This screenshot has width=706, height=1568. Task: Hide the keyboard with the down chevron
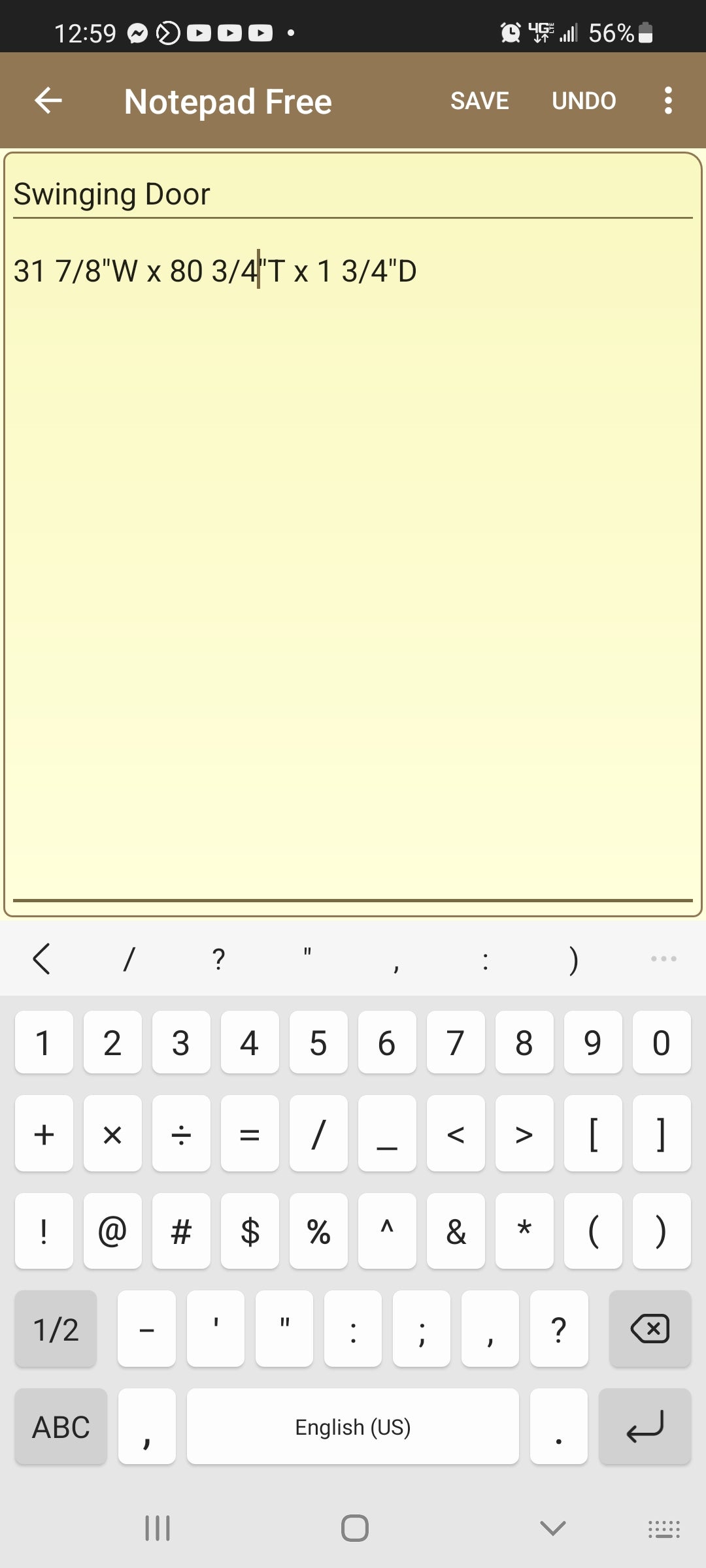click(x=552, y=1528)
